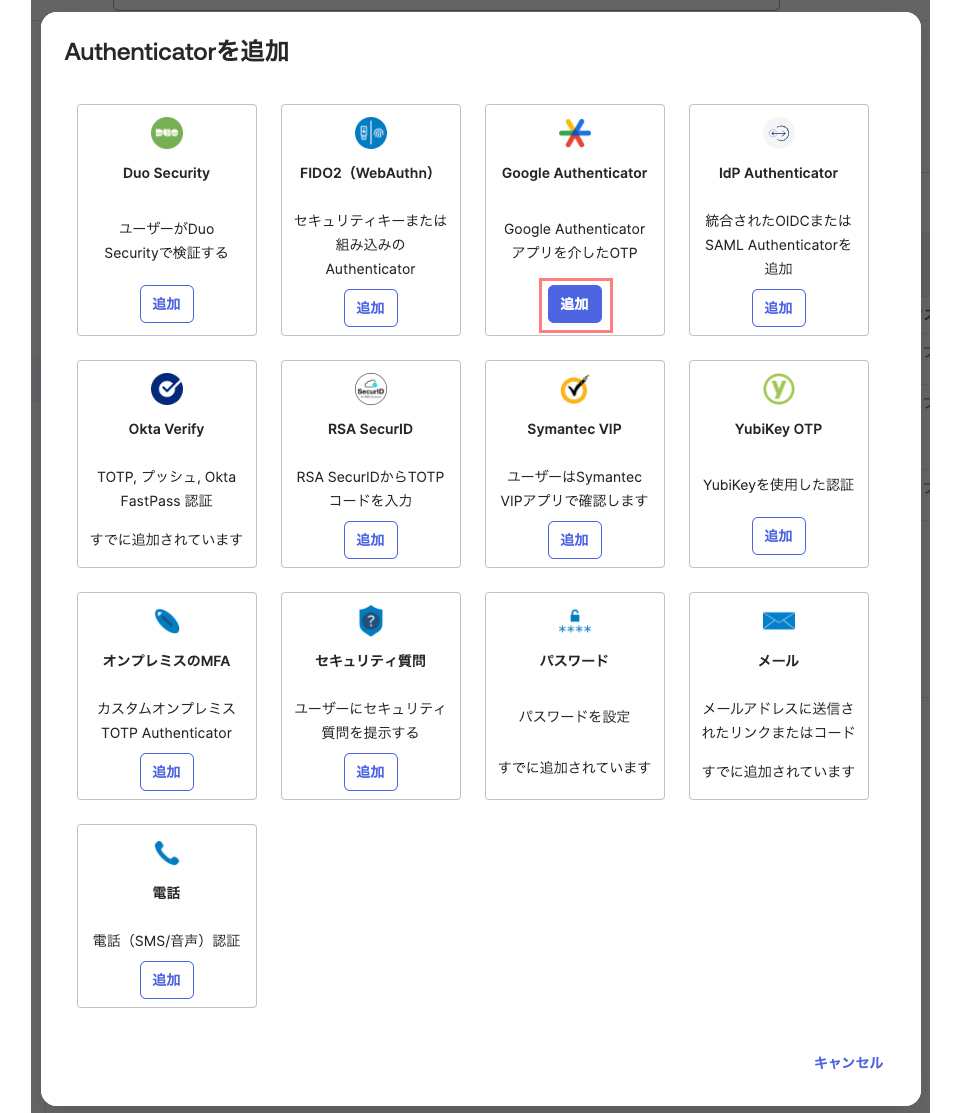
Task: Add the 電話 (SMS/音声) authenticator
Action: coord(166,980)
